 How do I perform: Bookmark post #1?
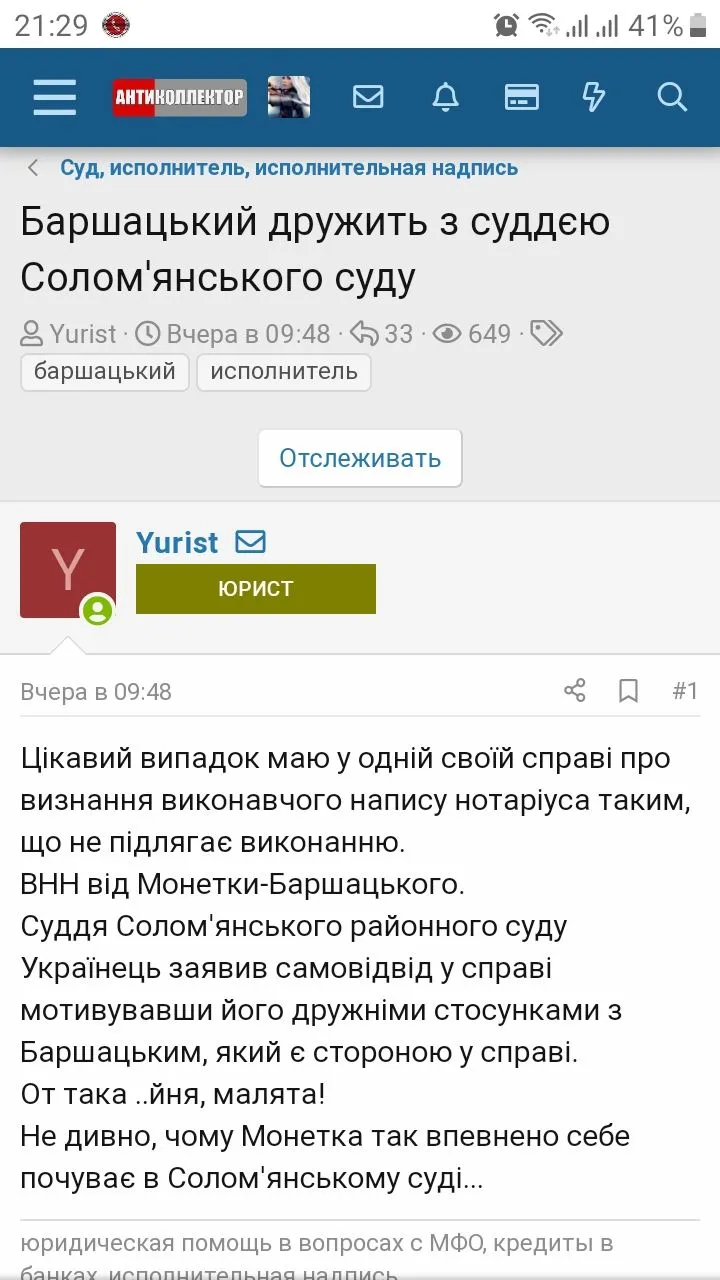point(628,691)
